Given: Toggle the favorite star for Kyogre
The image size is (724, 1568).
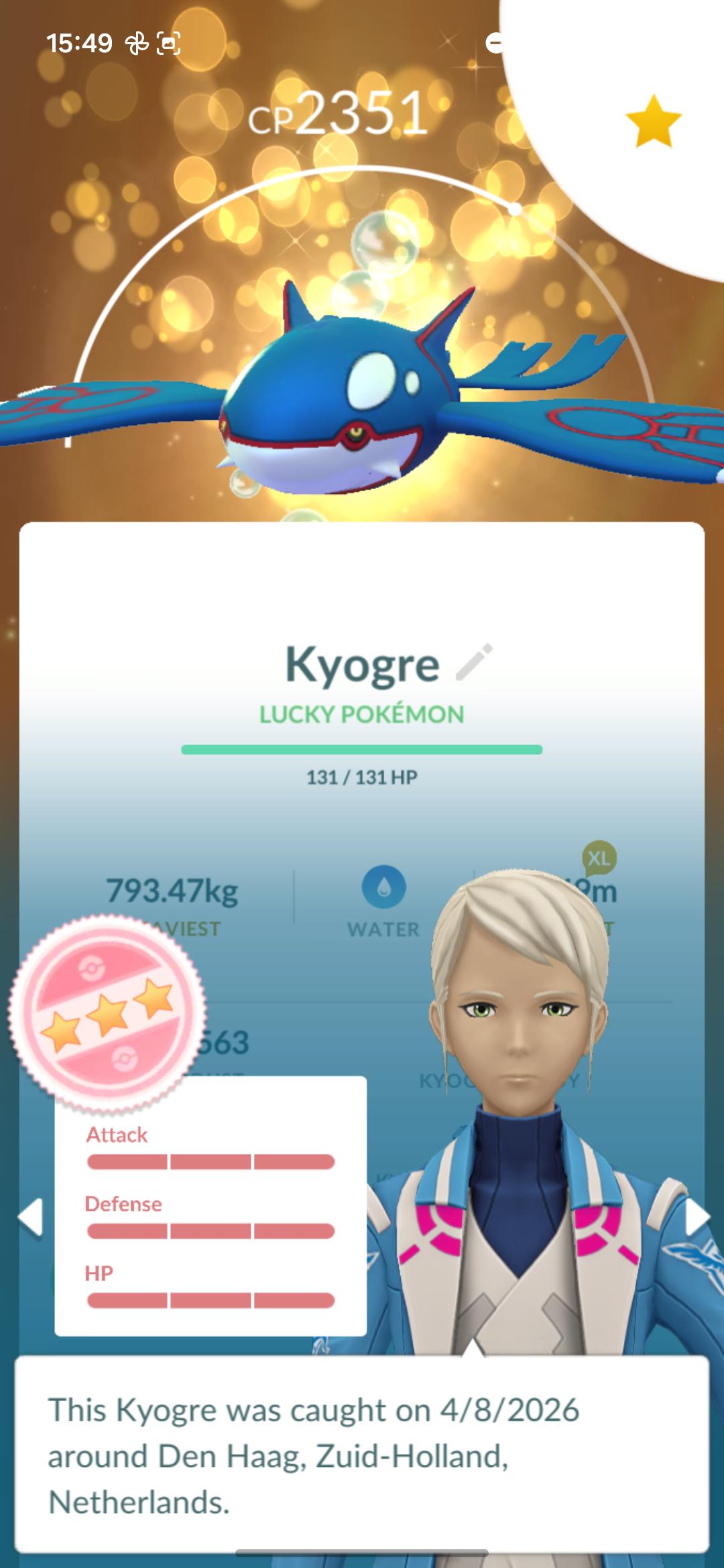Looking at the screenshot, I should coord(653,121).
